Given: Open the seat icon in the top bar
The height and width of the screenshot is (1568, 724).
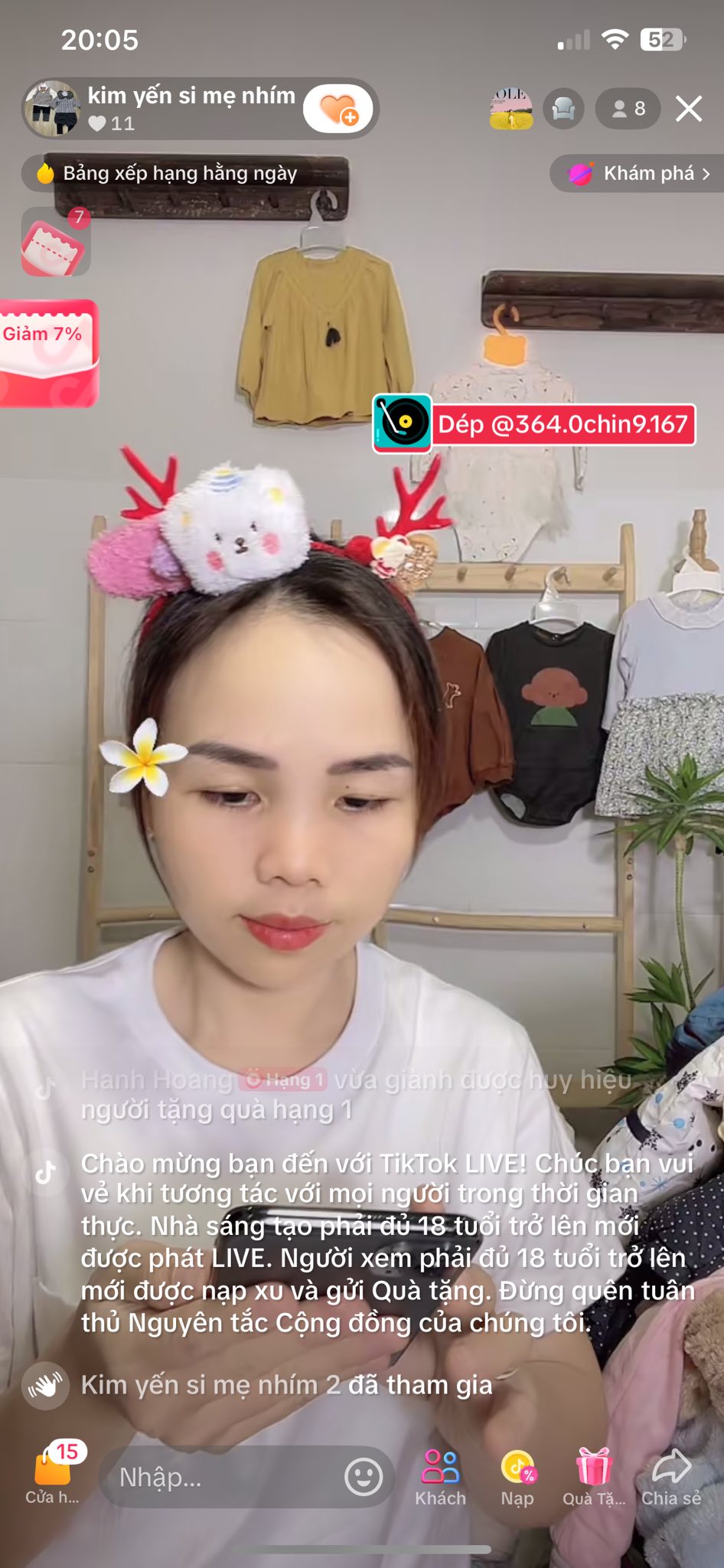Looking at the screenshot, I should [563, 109].
